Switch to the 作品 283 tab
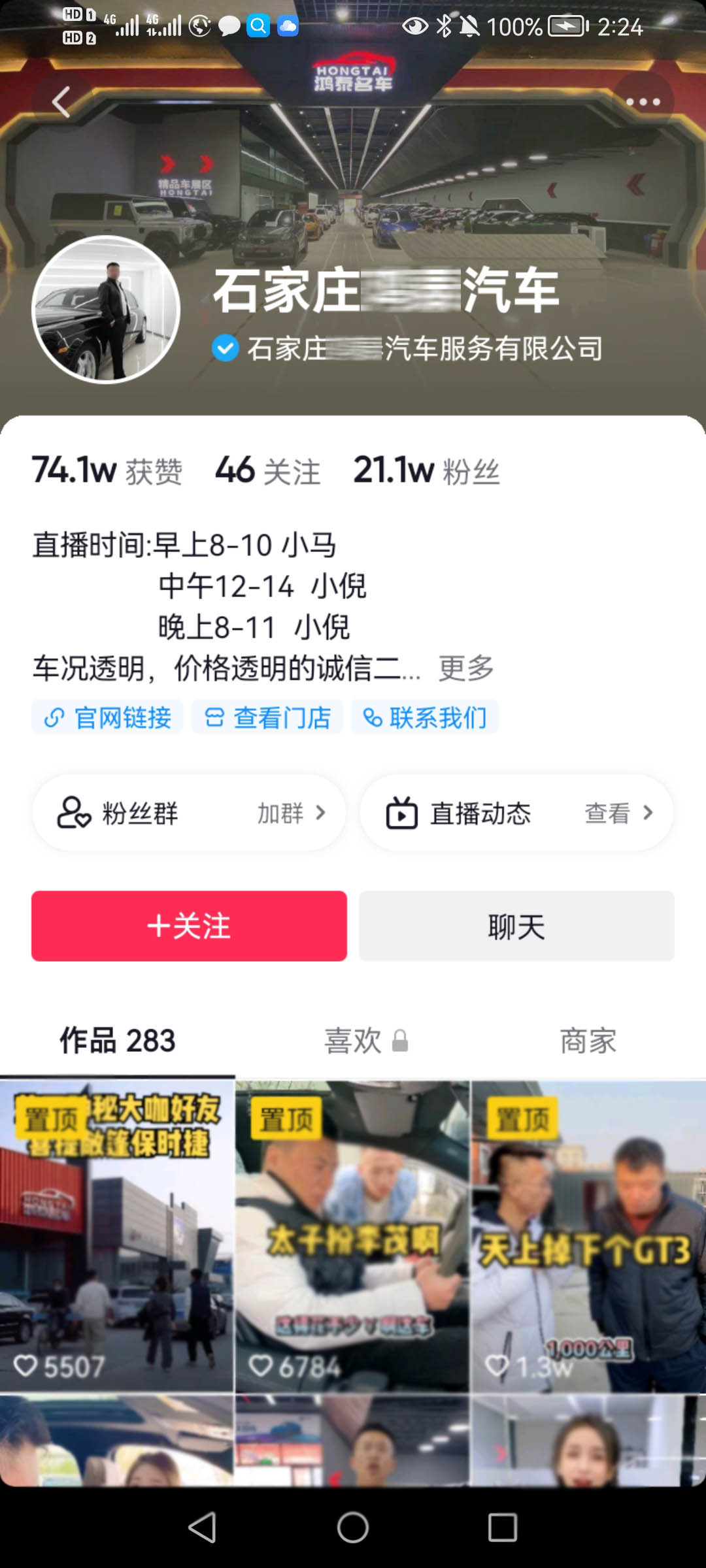This screenshot has width=706, height=1568. click(x=118, y=1040)
